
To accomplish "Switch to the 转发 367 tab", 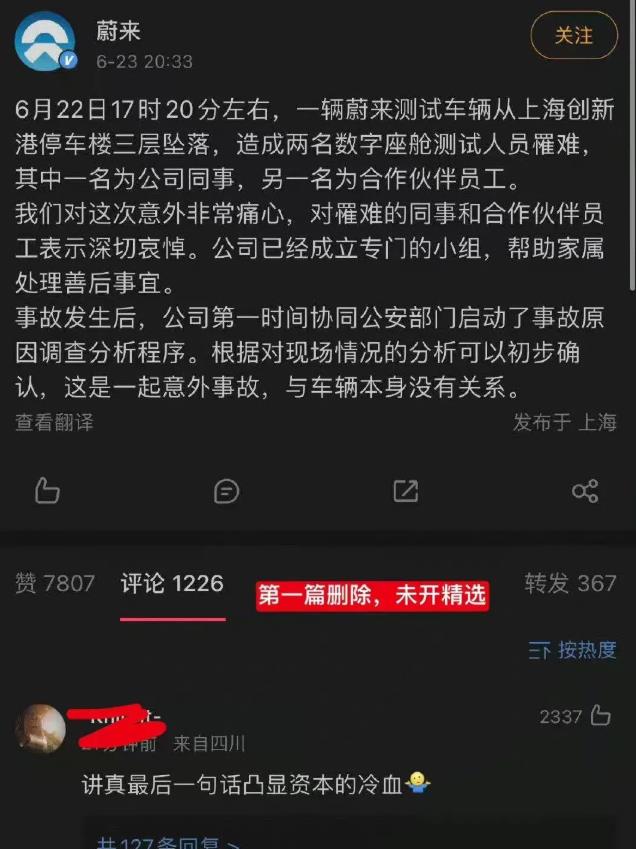I will (x=570, y=583).
